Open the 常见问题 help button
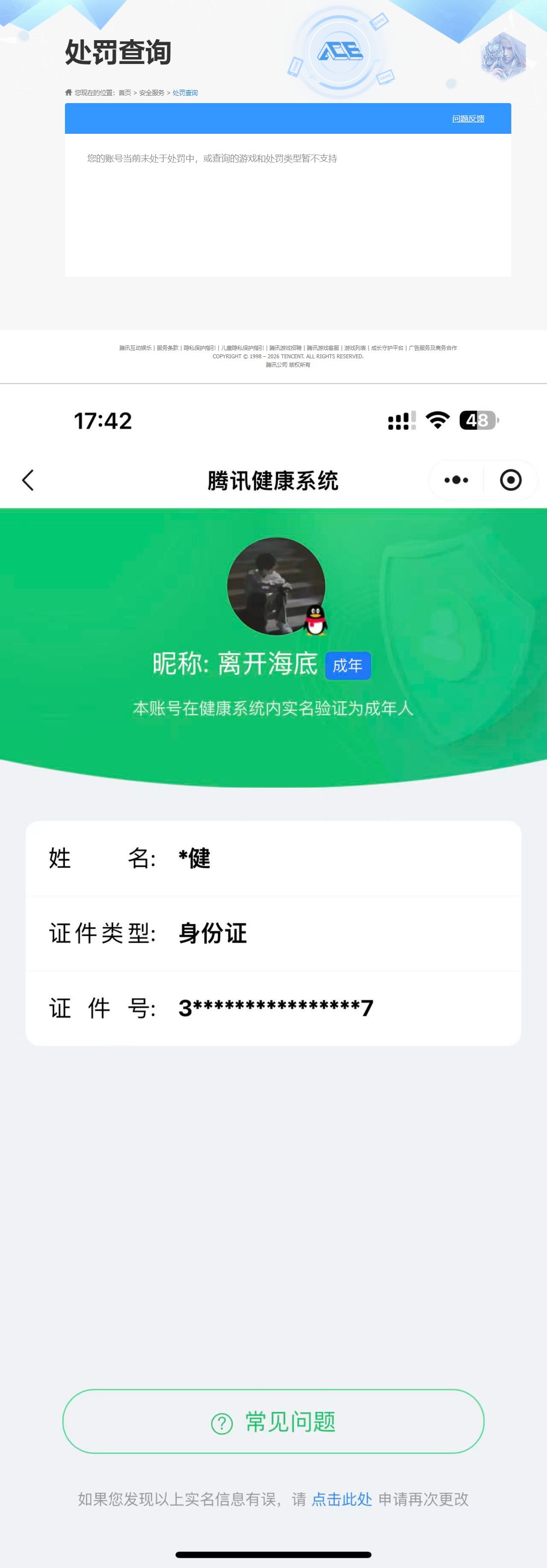Viewport: 547px width, 1568px height. coord(273,1422)
